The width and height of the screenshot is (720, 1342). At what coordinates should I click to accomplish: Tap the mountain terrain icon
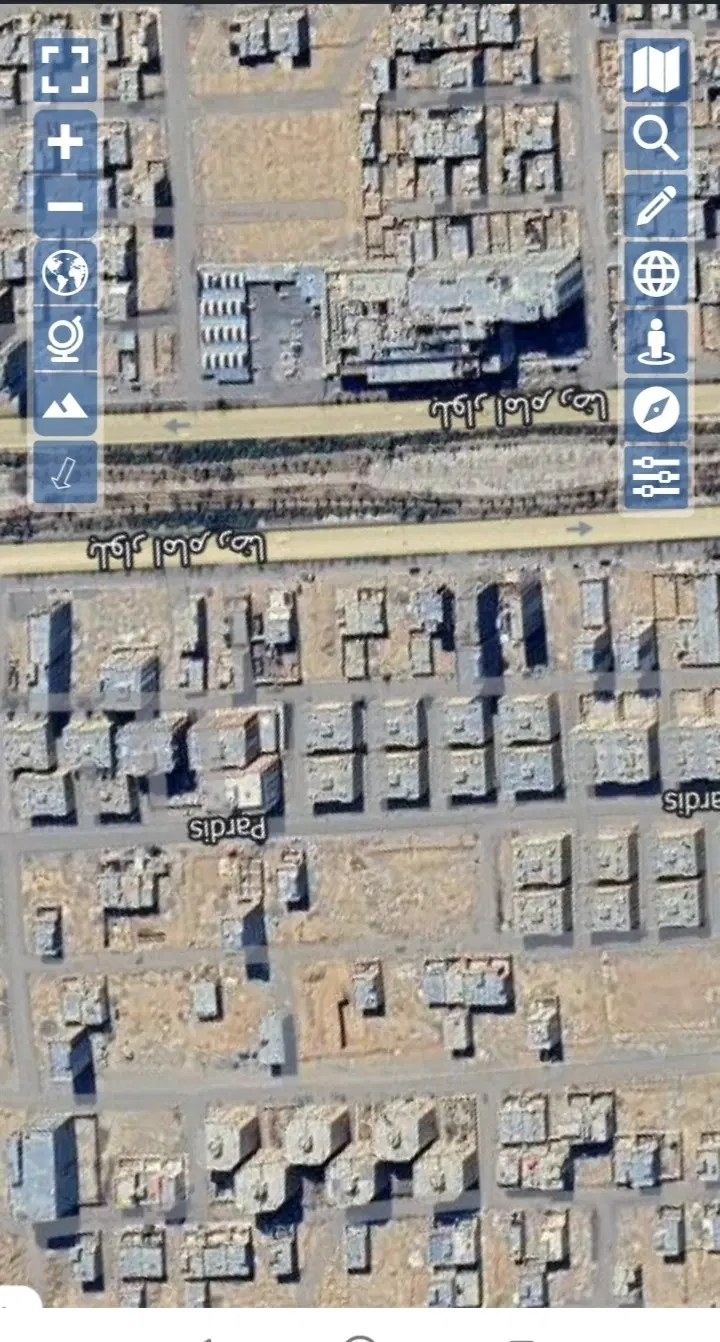pos(66,404)
